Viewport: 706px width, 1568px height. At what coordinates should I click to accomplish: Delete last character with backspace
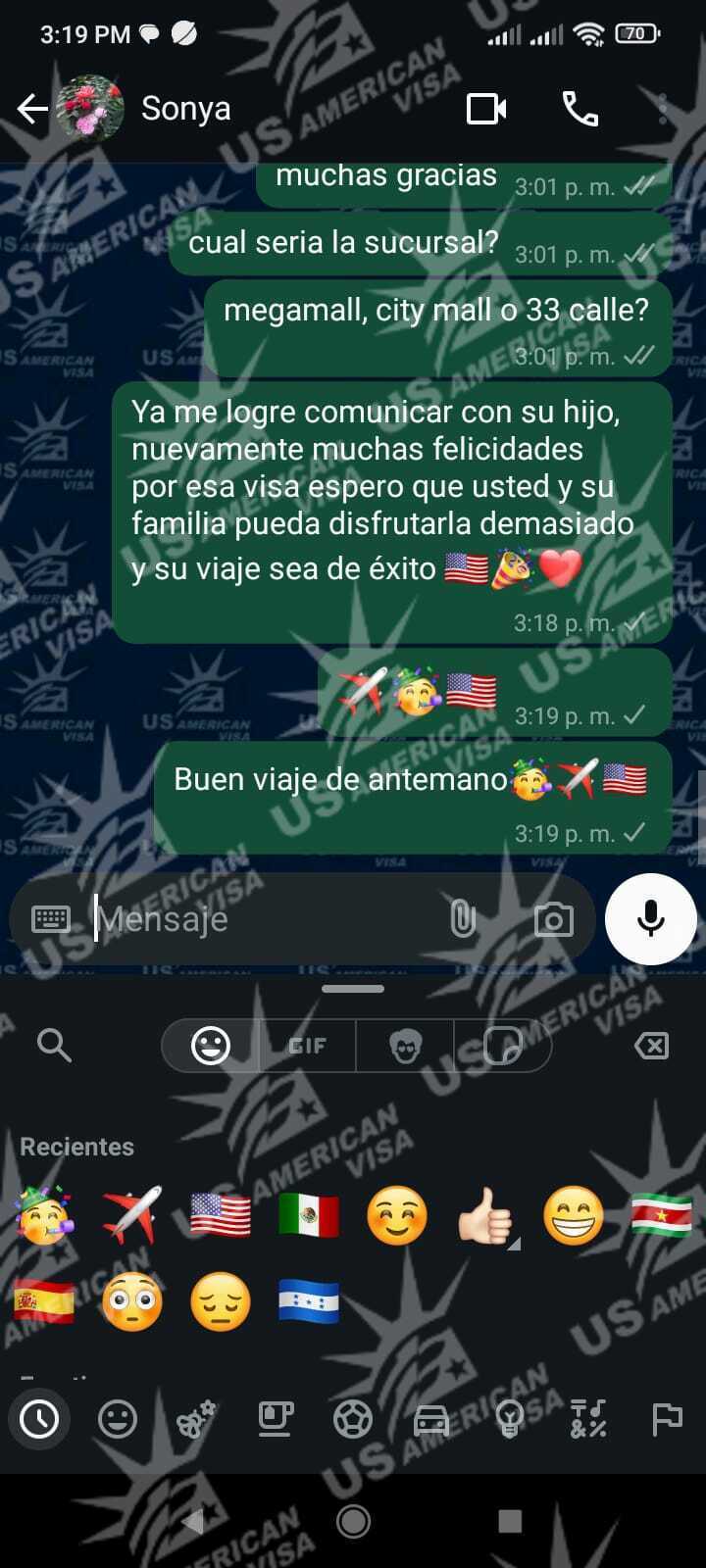pyautogui.click(x=651, y=1046)
